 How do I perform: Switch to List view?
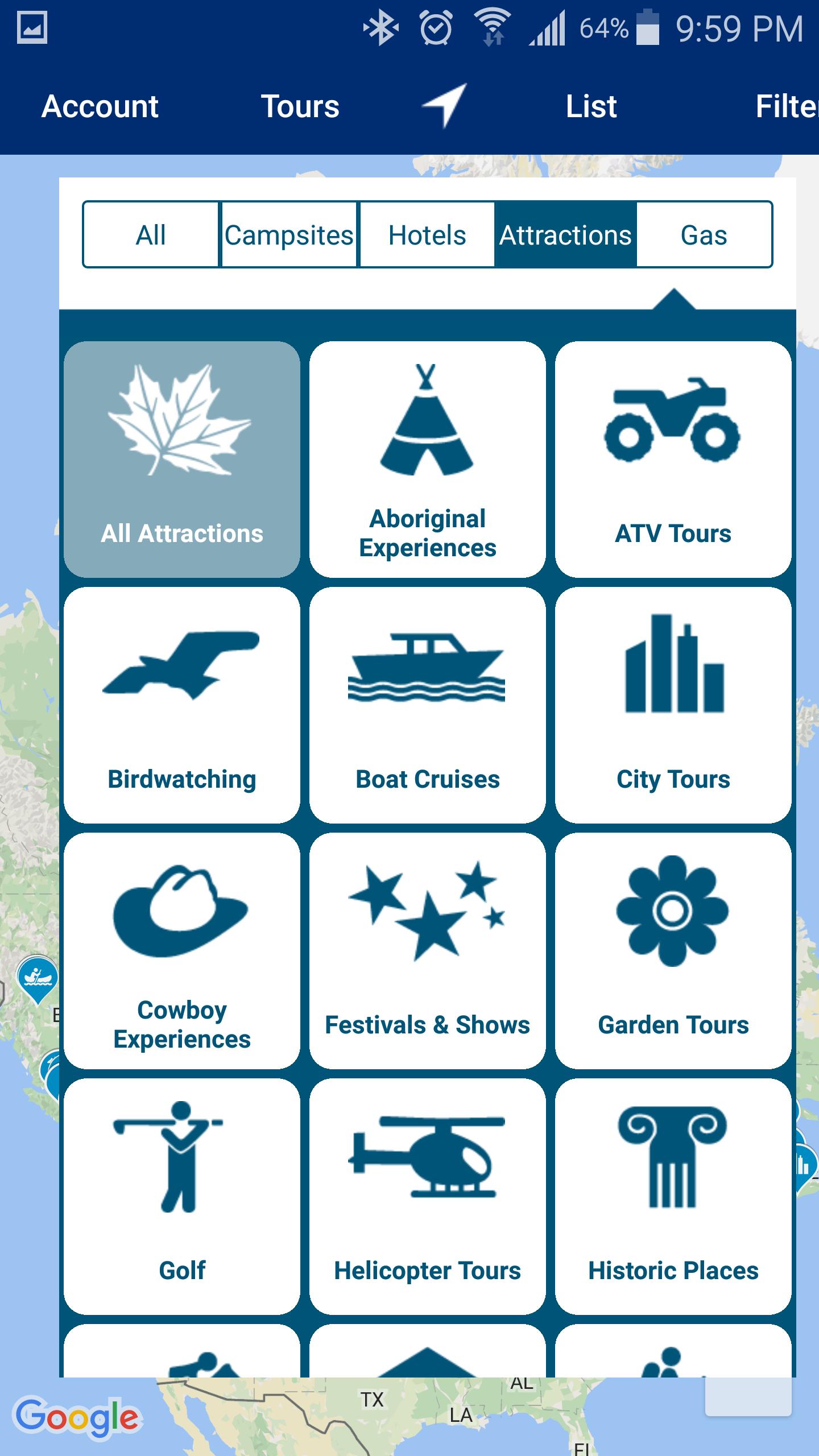click(591, 106)
